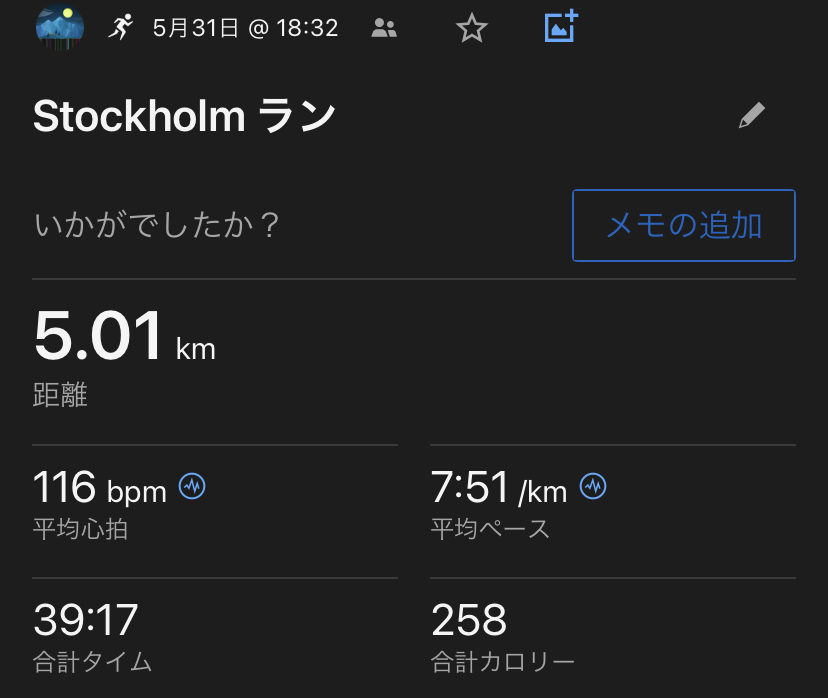828x698 pixels.
Task: Open the insight icon beside 116 bpm
Action: (x=192, y=487)
